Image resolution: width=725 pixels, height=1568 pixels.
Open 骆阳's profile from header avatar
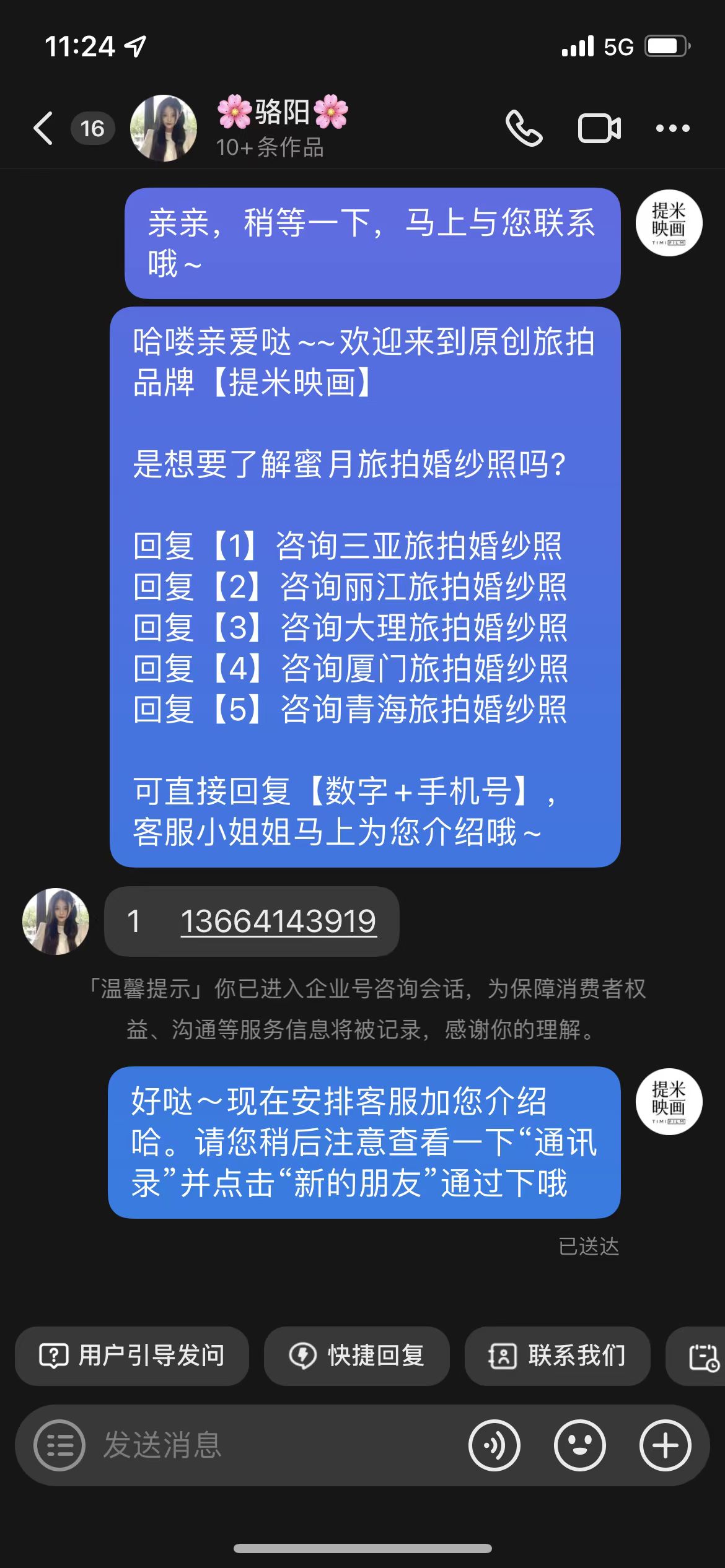coord(164,128)
